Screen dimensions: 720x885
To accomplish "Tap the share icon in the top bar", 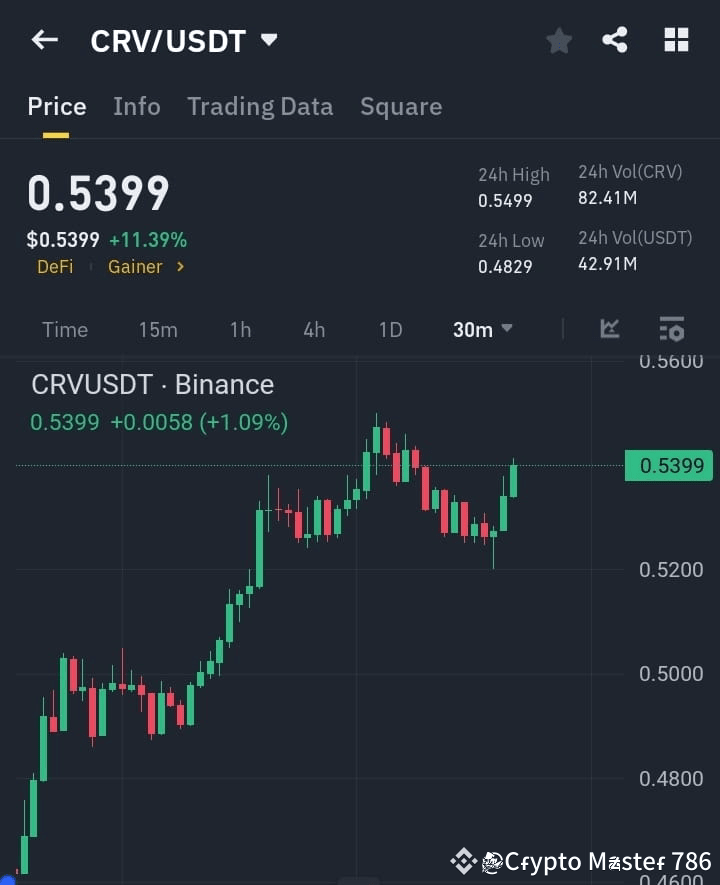I will (x=616, y=40).
